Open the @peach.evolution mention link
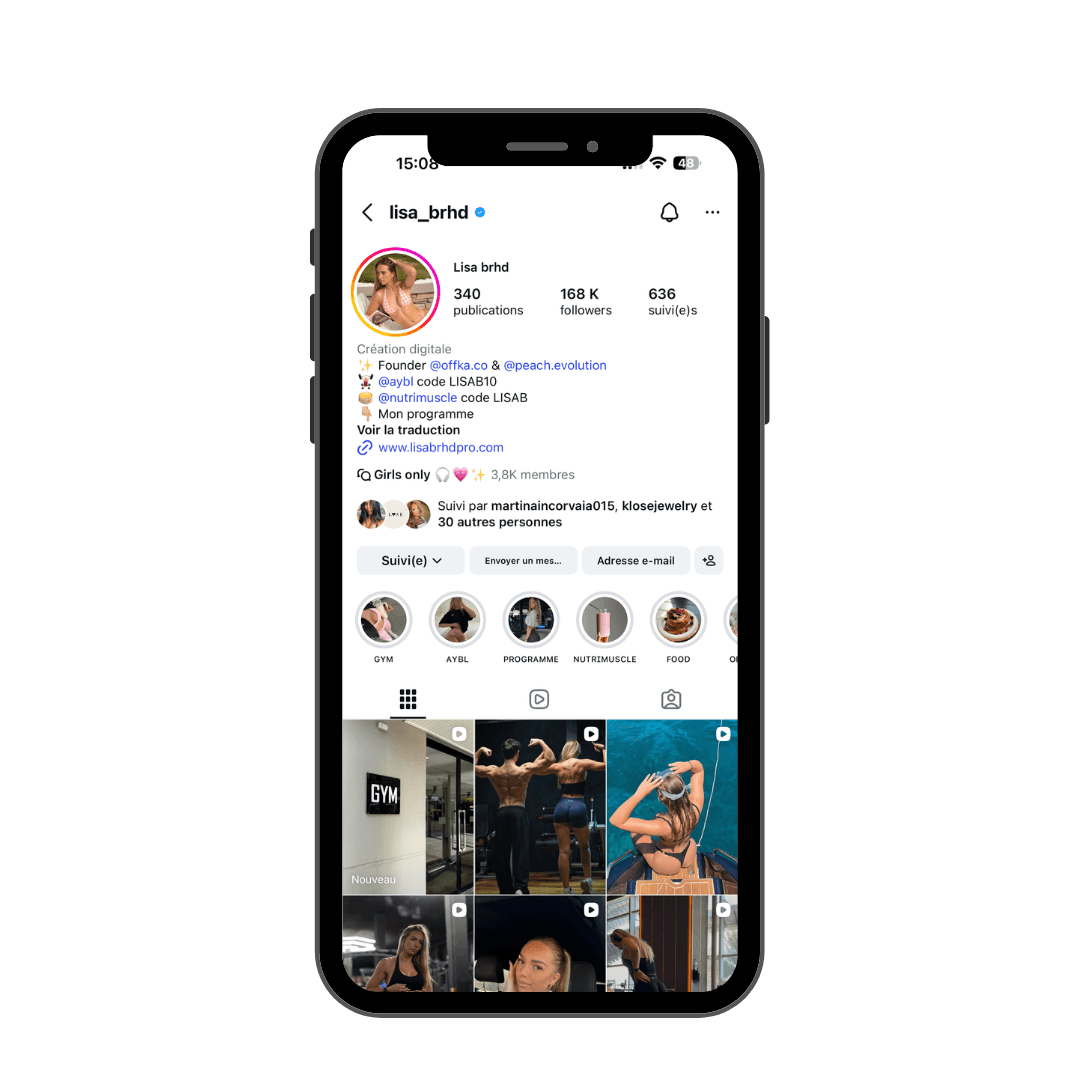Image resolution: width=1080 pixels, height=1080 pixels. [554, 365]
